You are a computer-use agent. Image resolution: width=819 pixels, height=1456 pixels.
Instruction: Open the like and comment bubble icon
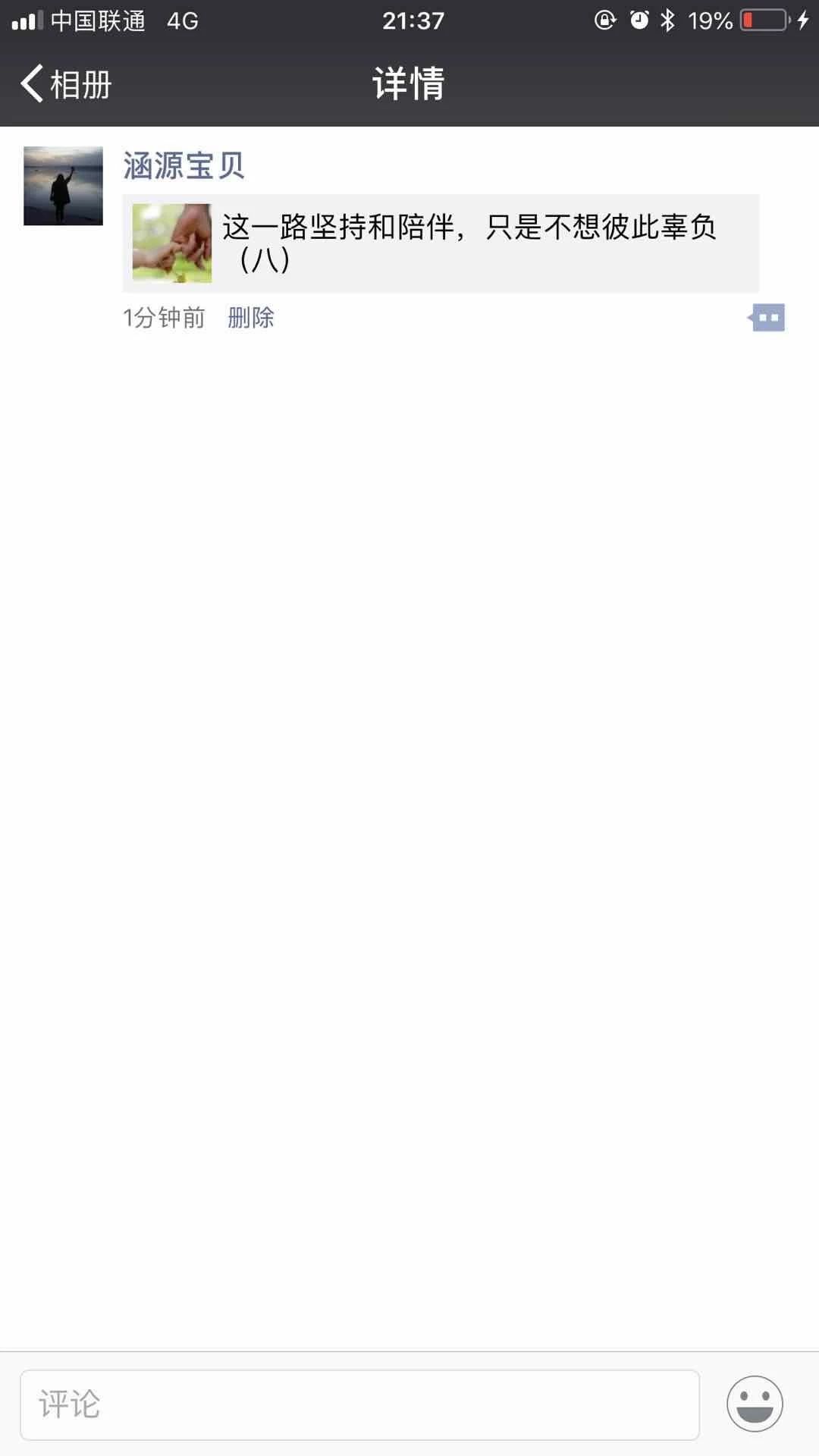767,318
